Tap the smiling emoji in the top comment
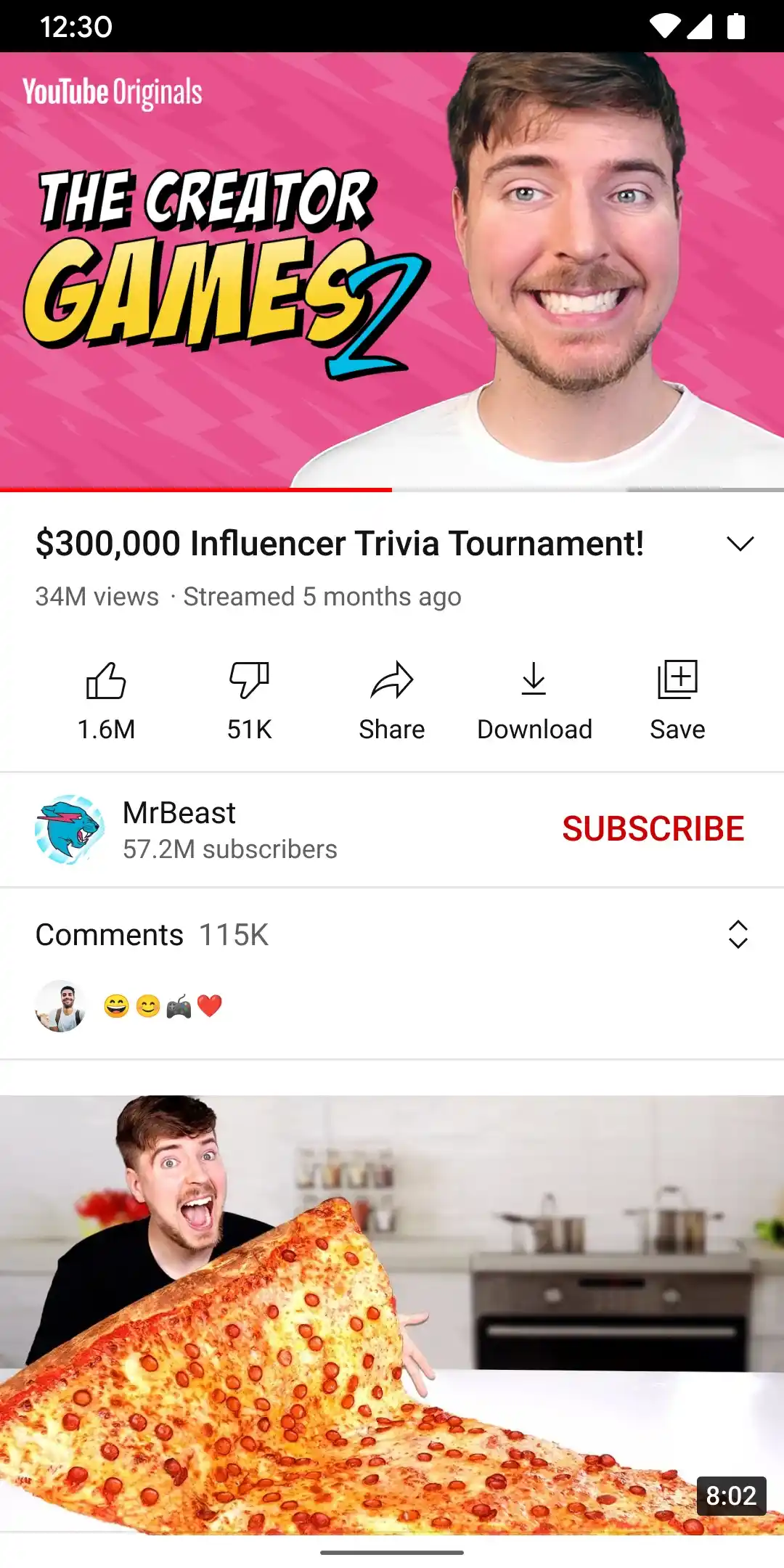 (116, 1005)
